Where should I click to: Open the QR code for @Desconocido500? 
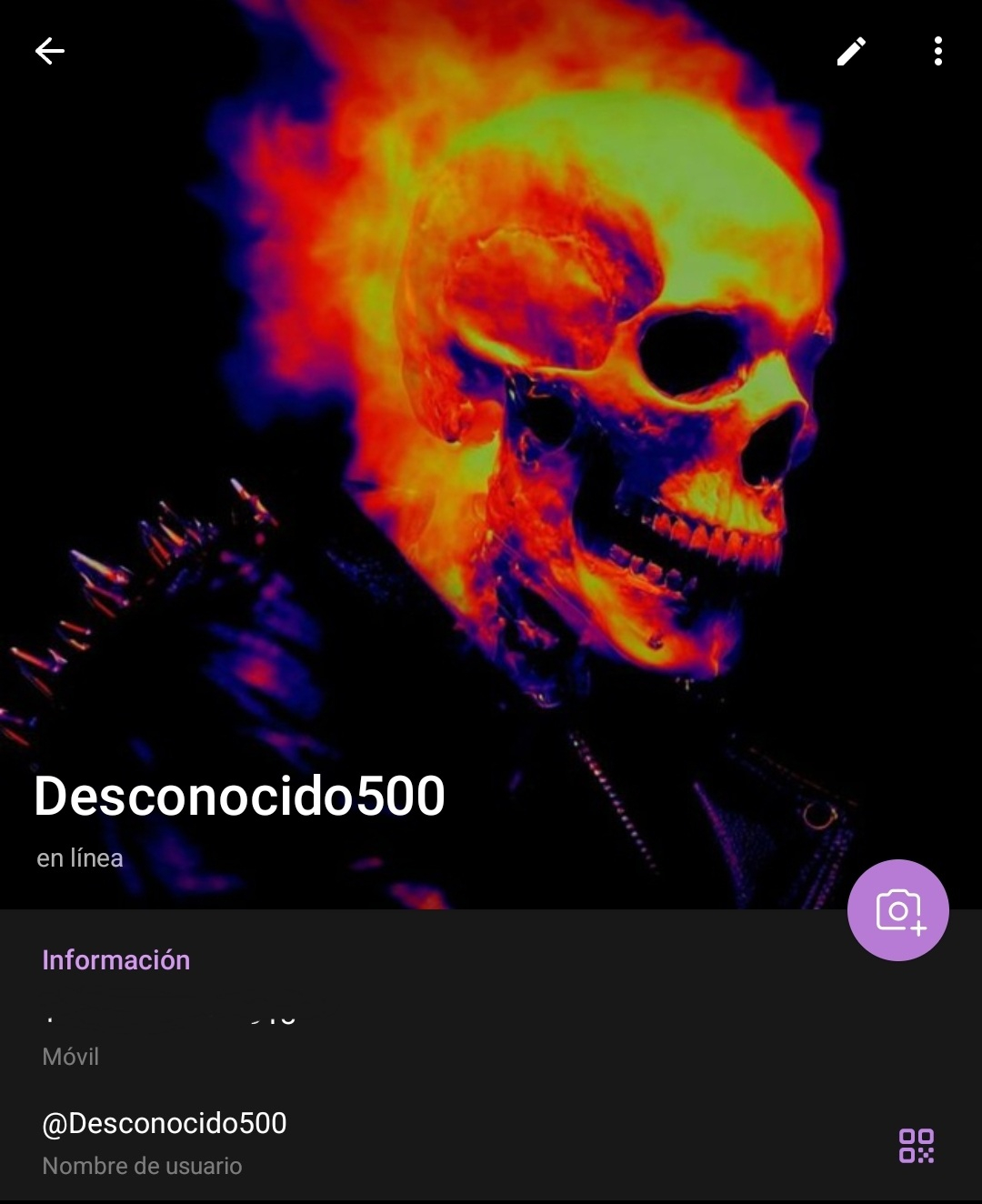click(x=916, y=1146)
